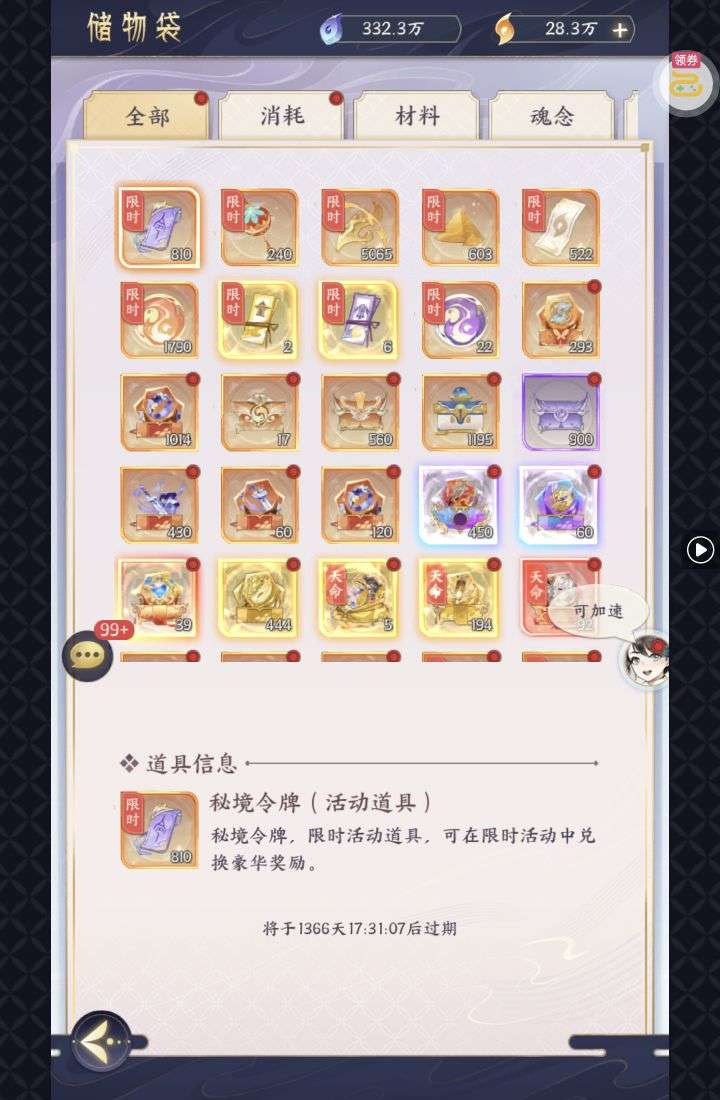
Task: Switch to the 材料 tab
Action: tap(417, 116)
